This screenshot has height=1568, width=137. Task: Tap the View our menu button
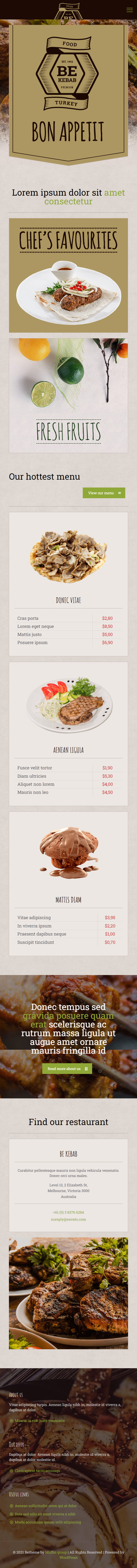[104, 493]
